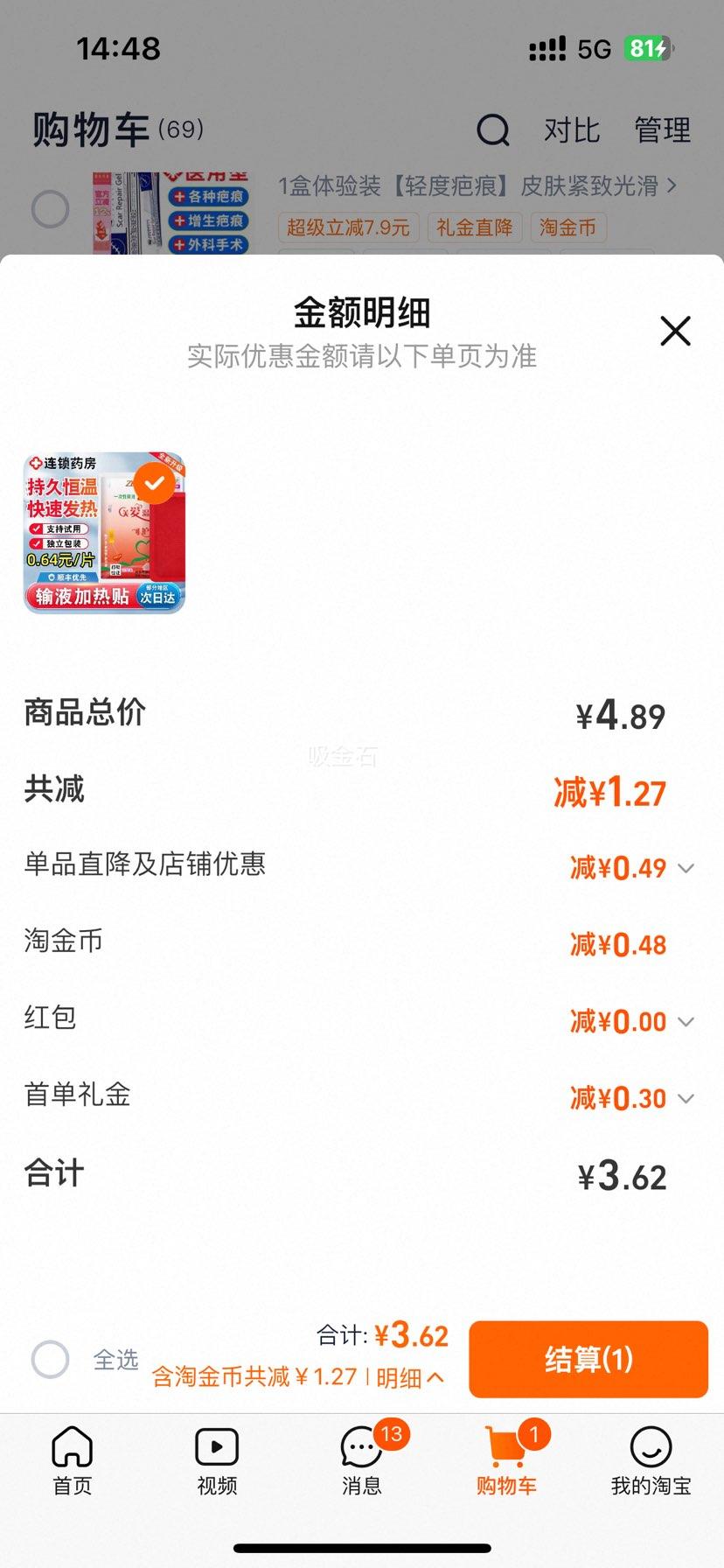Check battery indicator showing 81 percent

pyautogui.click(x=647, y=50)
